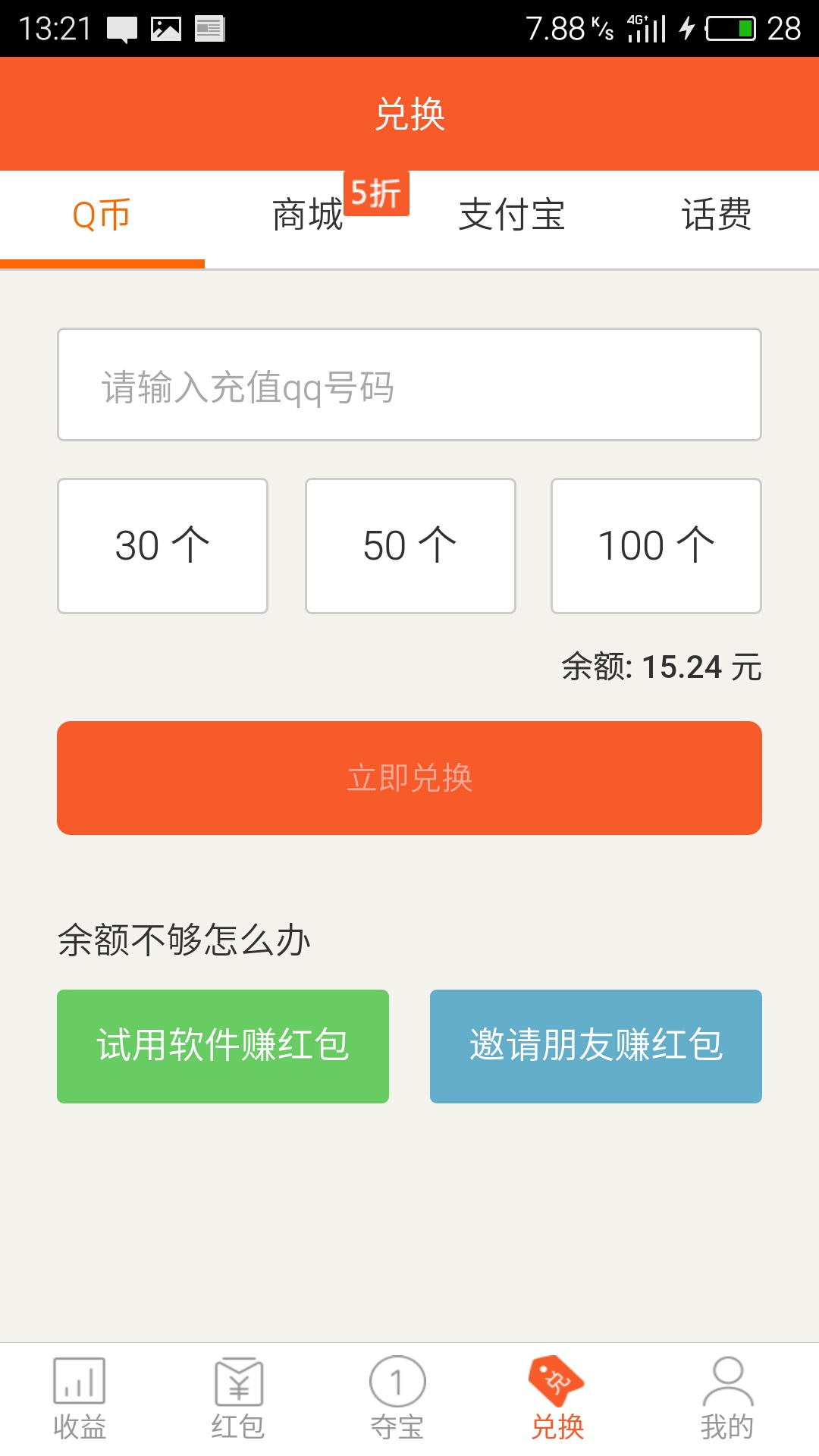This screenshot has width=819, height=1456.
Task: Tap 试用软件赚红包 green button
Action: coord(221,1045)
